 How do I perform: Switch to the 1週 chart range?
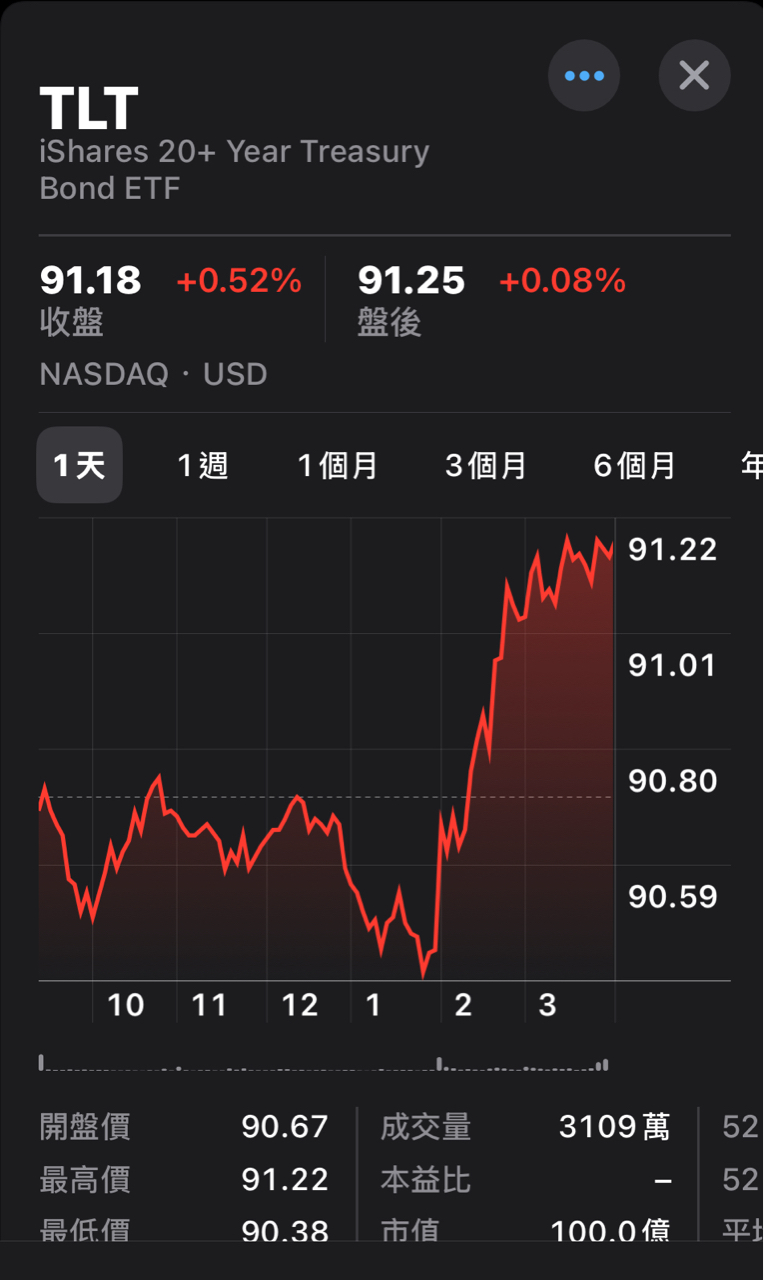[203, 465]
